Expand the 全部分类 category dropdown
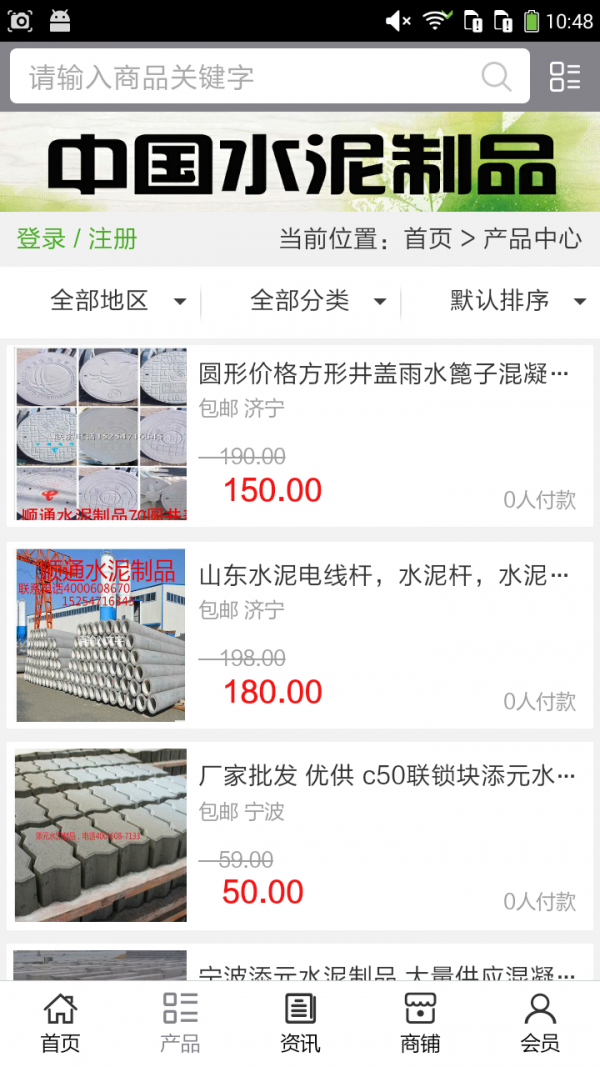The image size is (600, 1067). coord(318,300)
